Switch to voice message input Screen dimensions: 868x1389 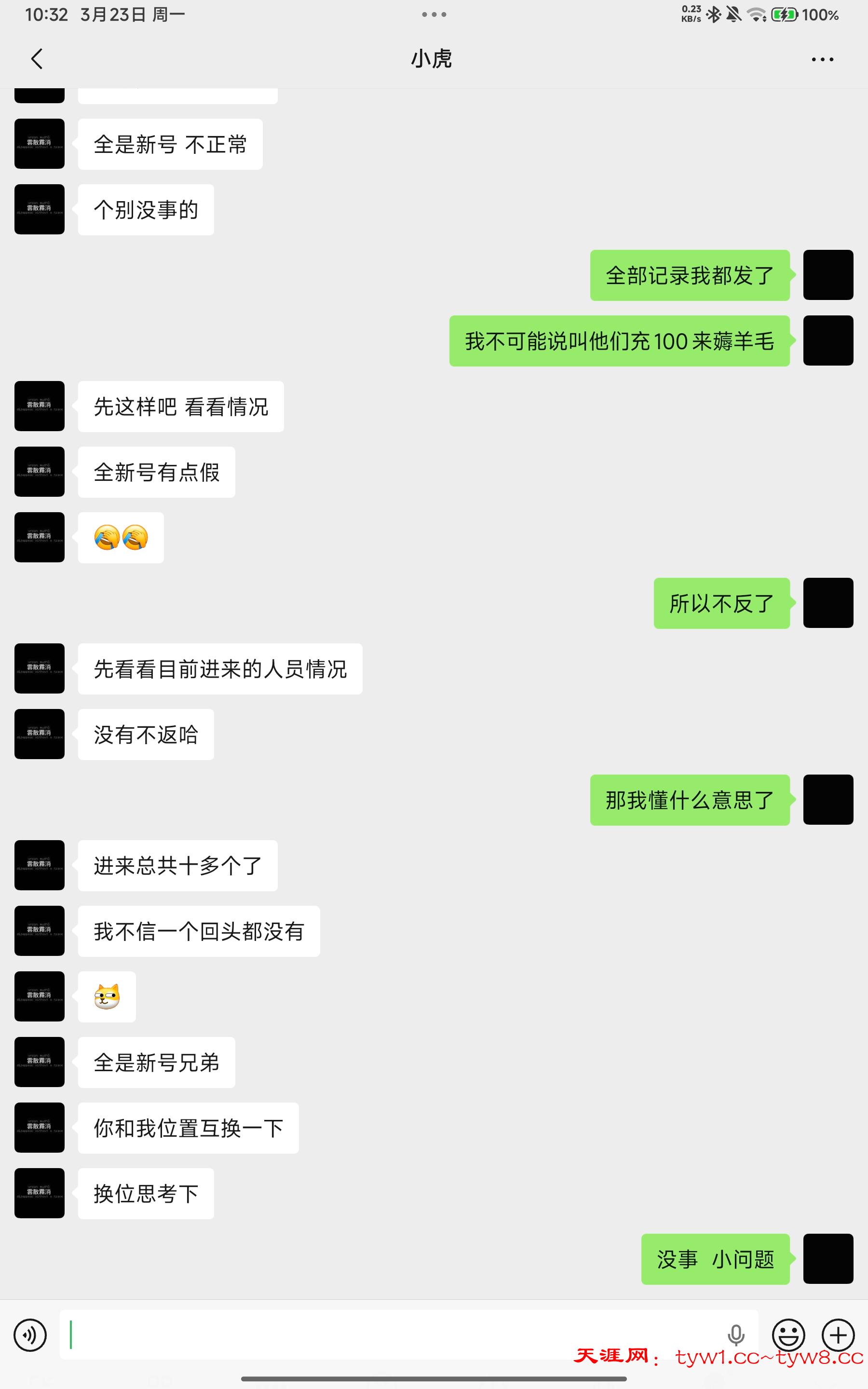(x=30, y=1335)
